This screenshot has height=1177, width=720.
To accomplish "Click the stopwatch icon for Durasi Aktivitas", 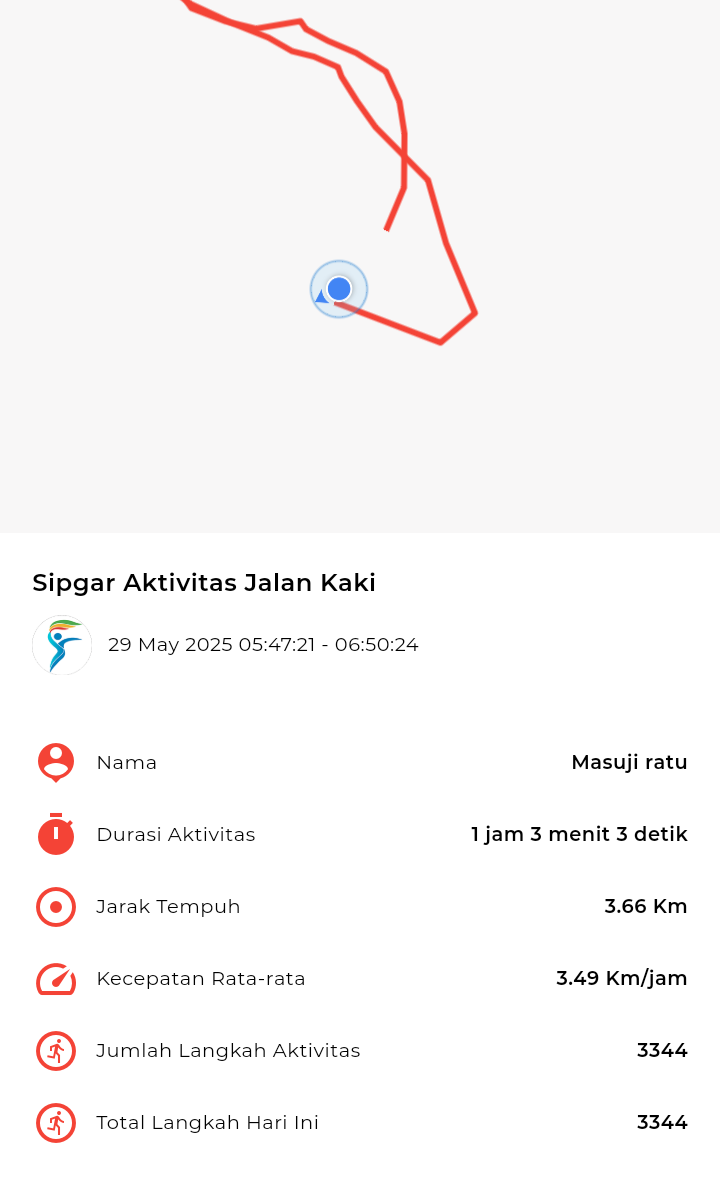I will coord(55,834).
